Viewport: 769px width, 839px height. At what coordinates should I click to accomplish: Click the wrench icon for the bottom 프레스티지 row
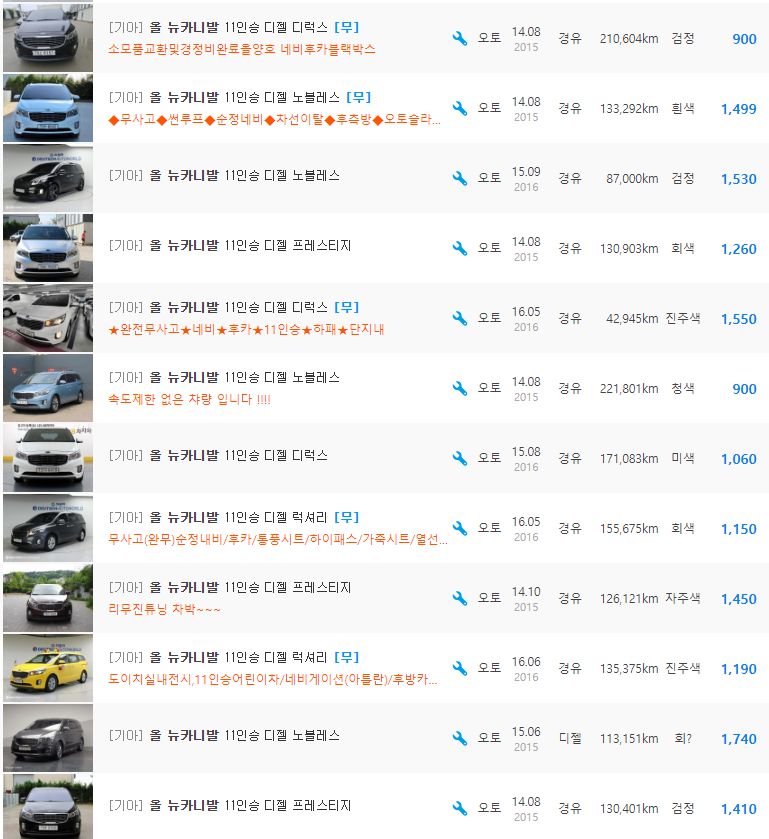pyautogui.click(x=460, y=806)
